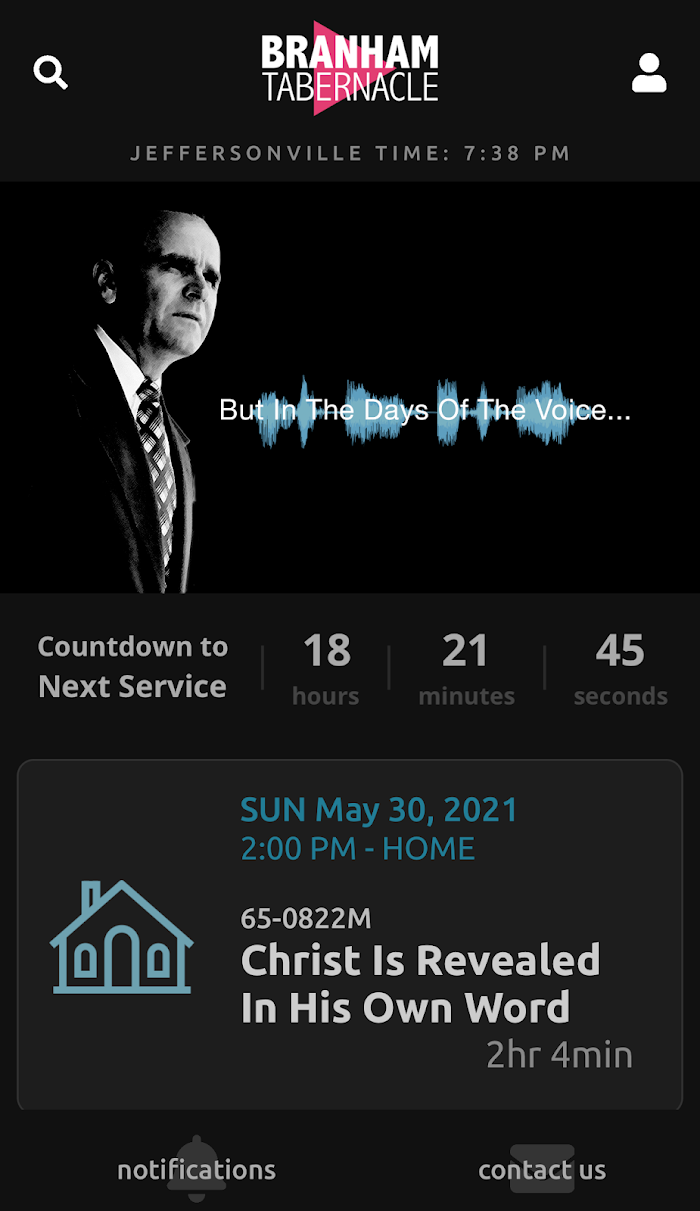Open the search icon

click(x=50, y=72)
